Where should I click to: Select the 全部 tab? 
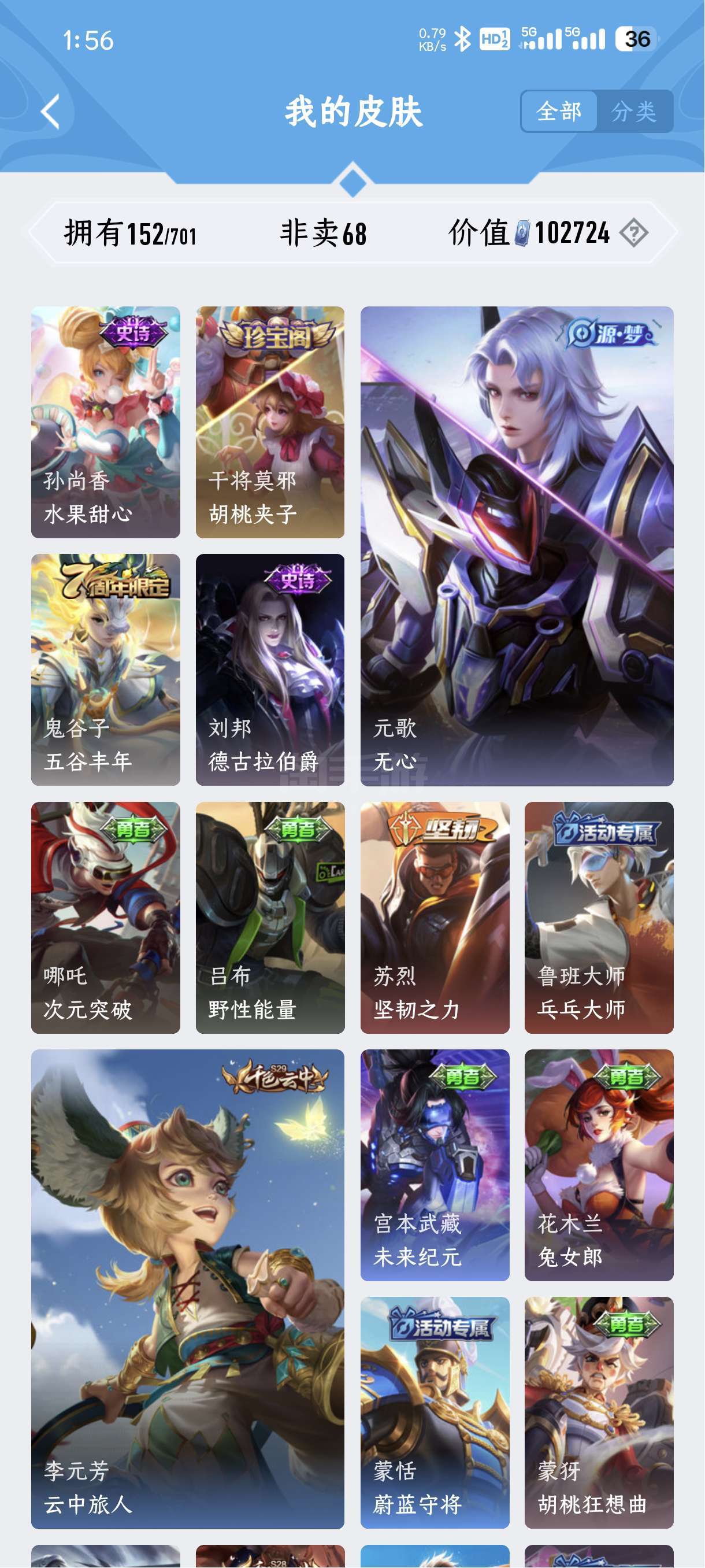(559, 112)
